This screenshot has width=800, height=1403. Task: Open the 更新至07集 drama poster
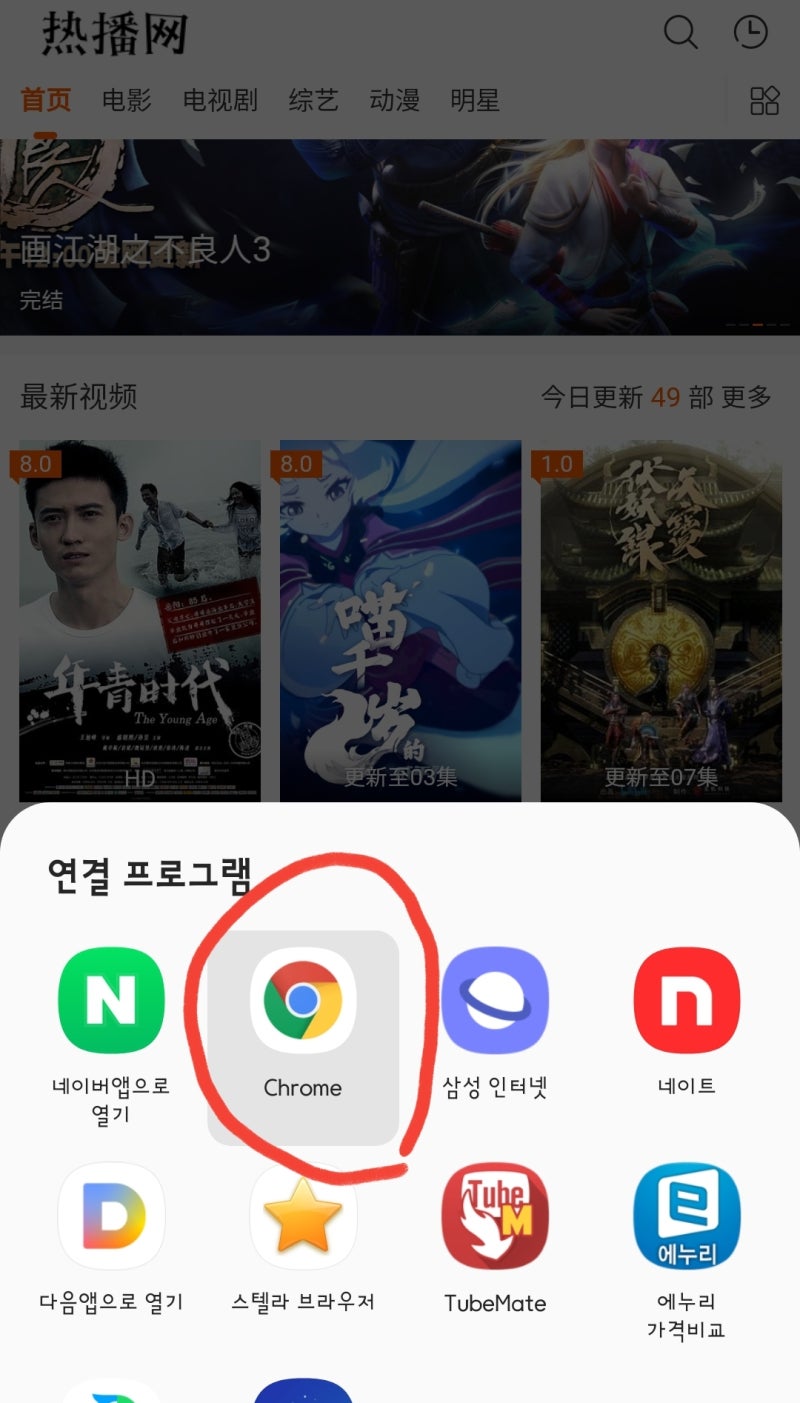pos(660,620)
